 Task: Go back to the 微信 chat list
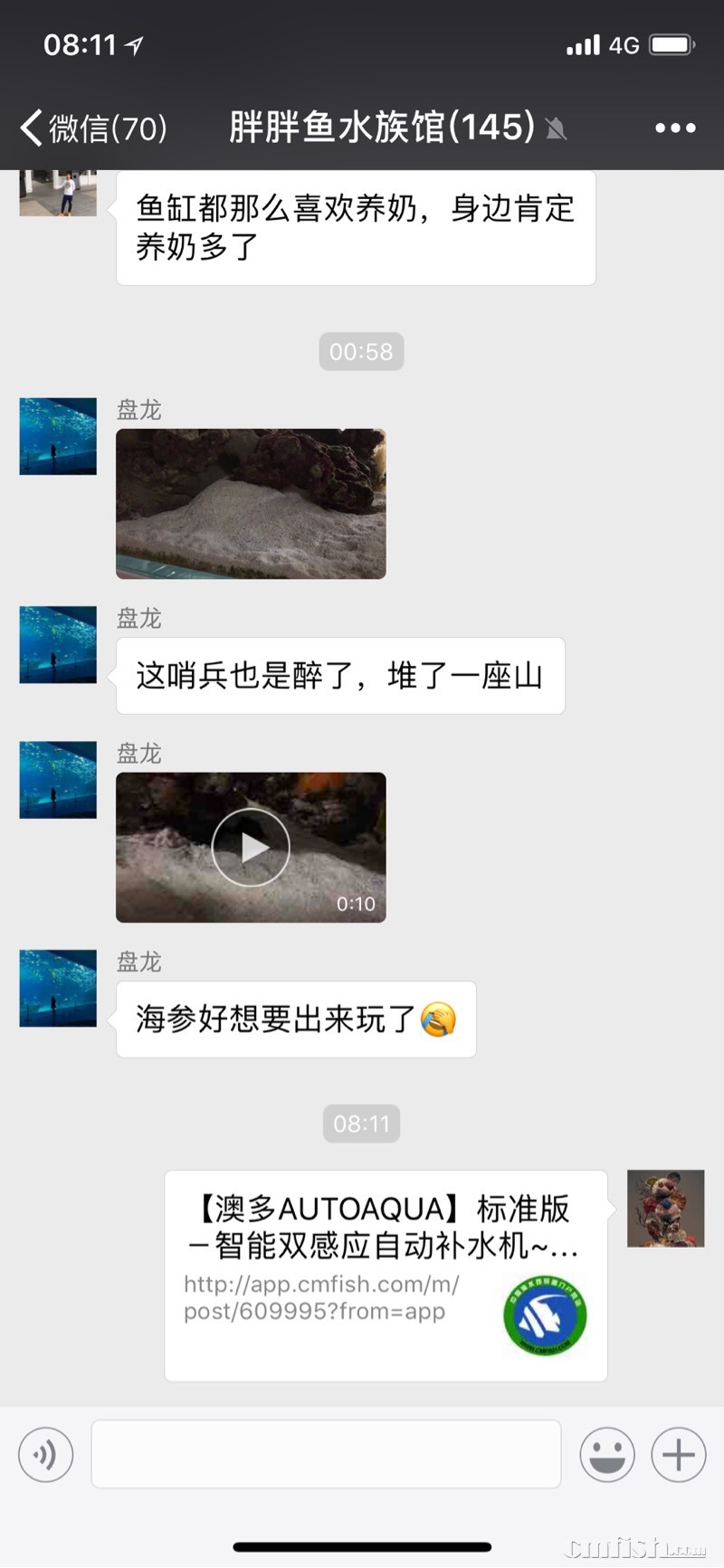[90, 128]
